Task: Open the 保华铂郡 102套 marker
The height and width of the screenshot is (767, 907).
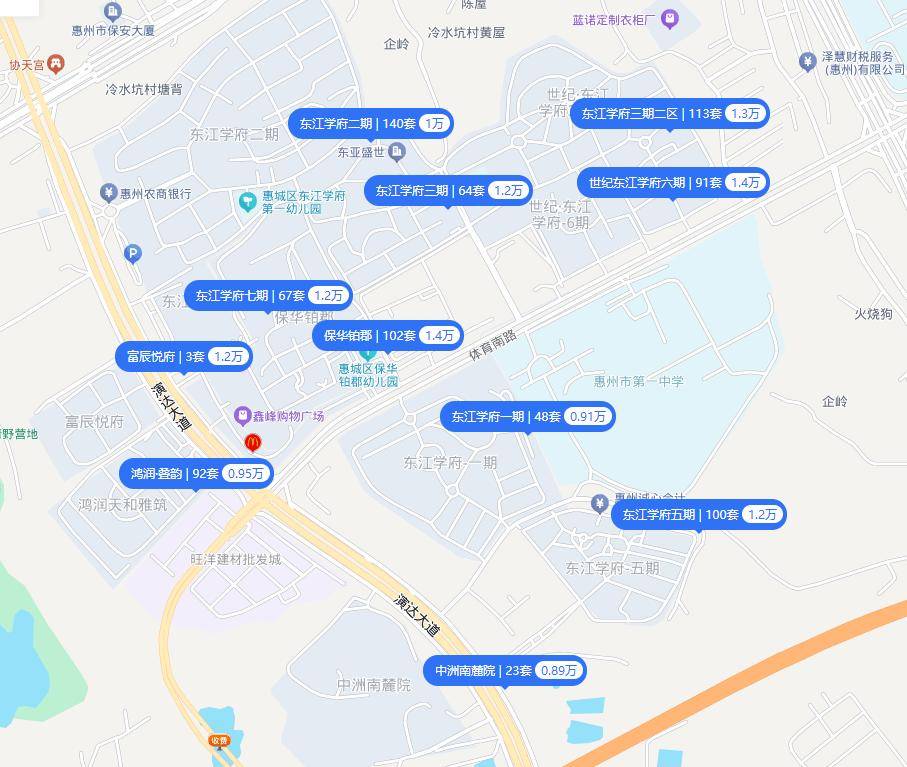Action: [x=387, y=335]
